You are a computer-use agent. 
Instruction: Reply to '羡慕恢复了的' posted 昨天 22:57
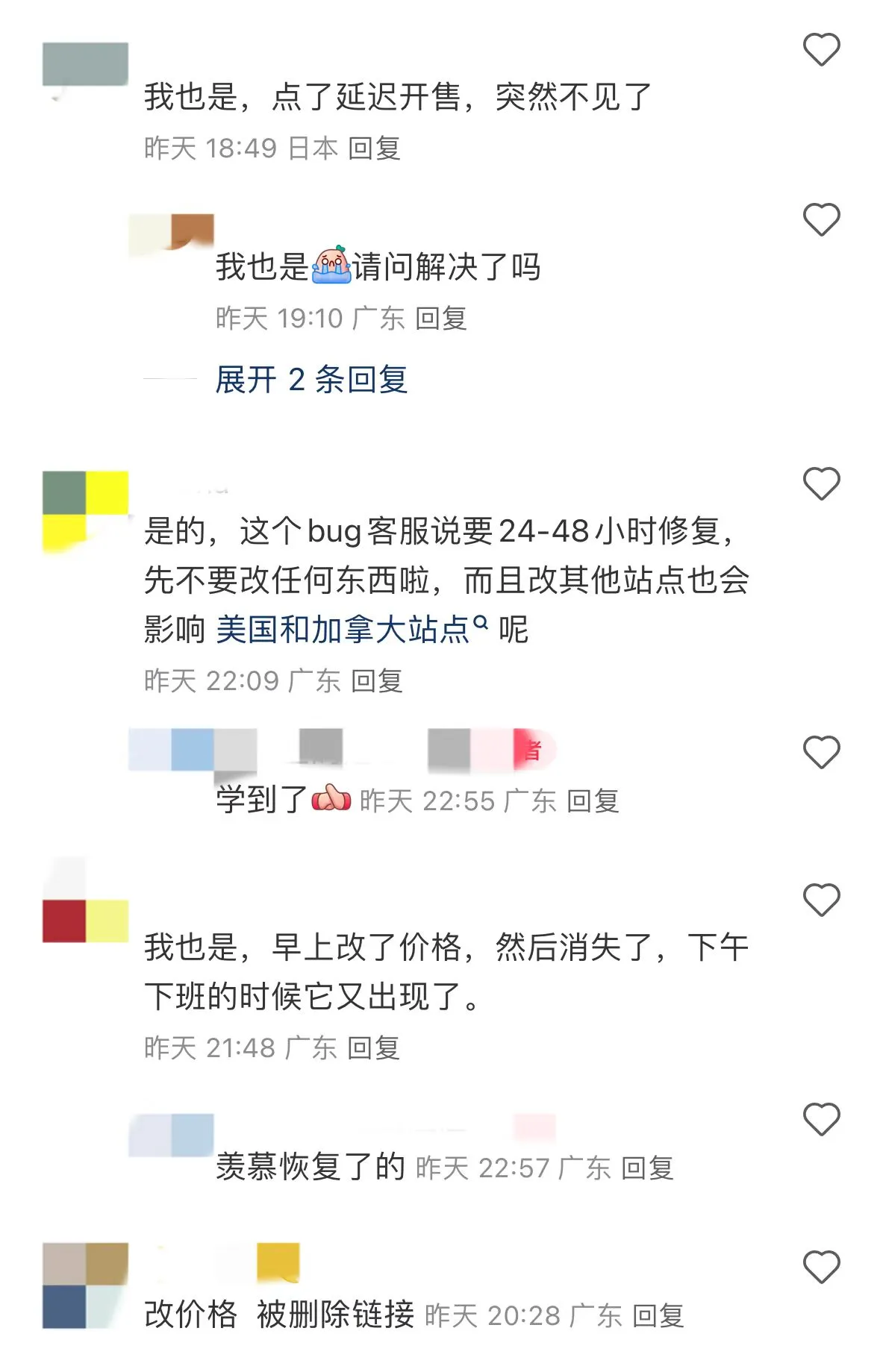647,1168
